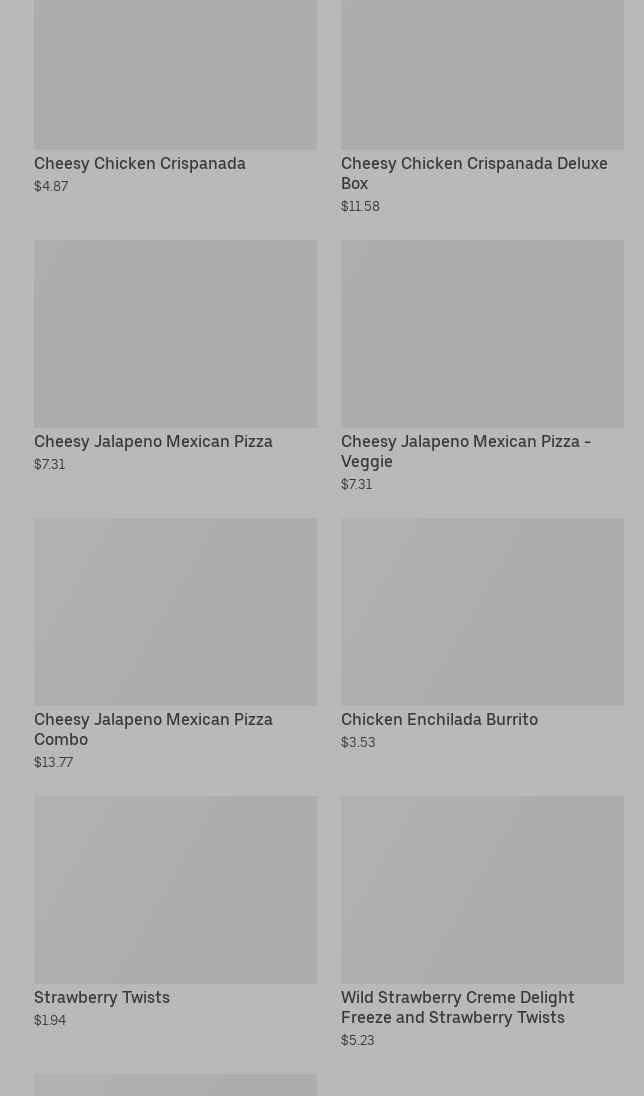Image resolution: width=644 pixels, height=1096 pixels.
Task: Open the Chicken Enchilada Burrito card
Action: pos(481,612)
